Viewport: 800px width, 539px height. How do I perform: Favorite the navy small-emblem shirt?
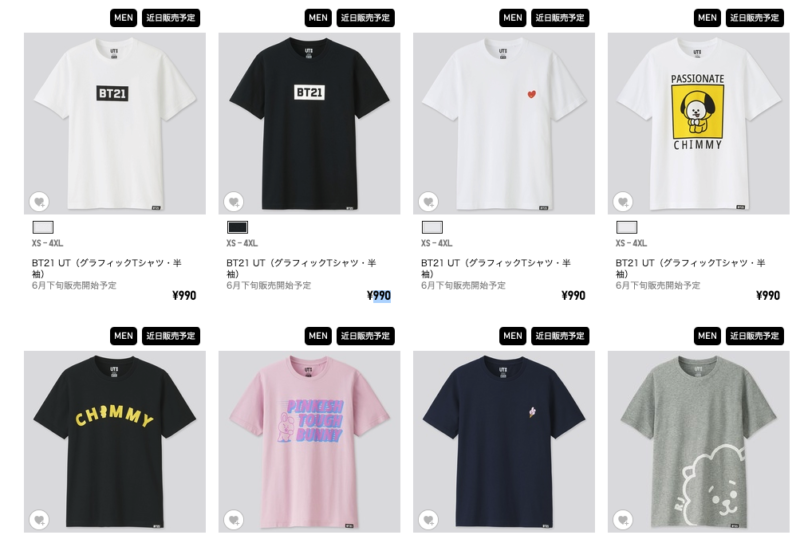coord(427,519)
